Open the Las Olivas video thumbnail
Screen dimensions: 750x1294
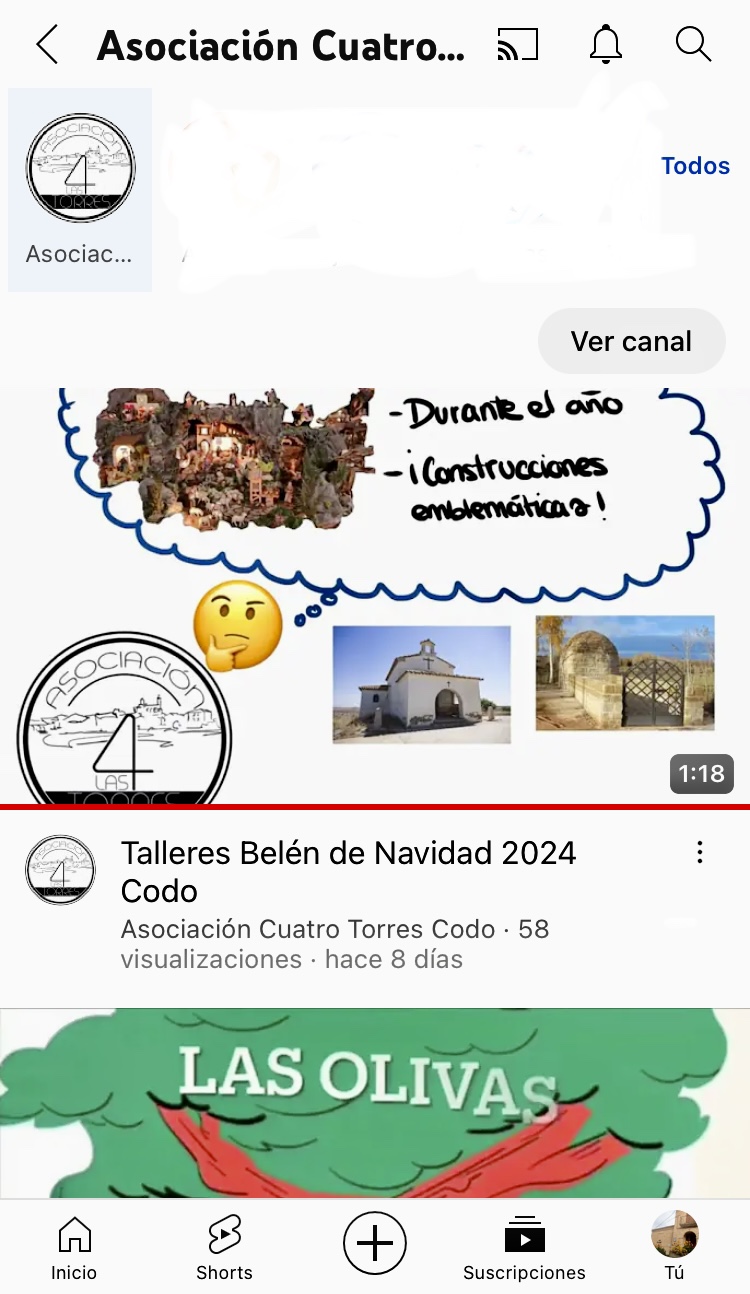point(375,1102)
